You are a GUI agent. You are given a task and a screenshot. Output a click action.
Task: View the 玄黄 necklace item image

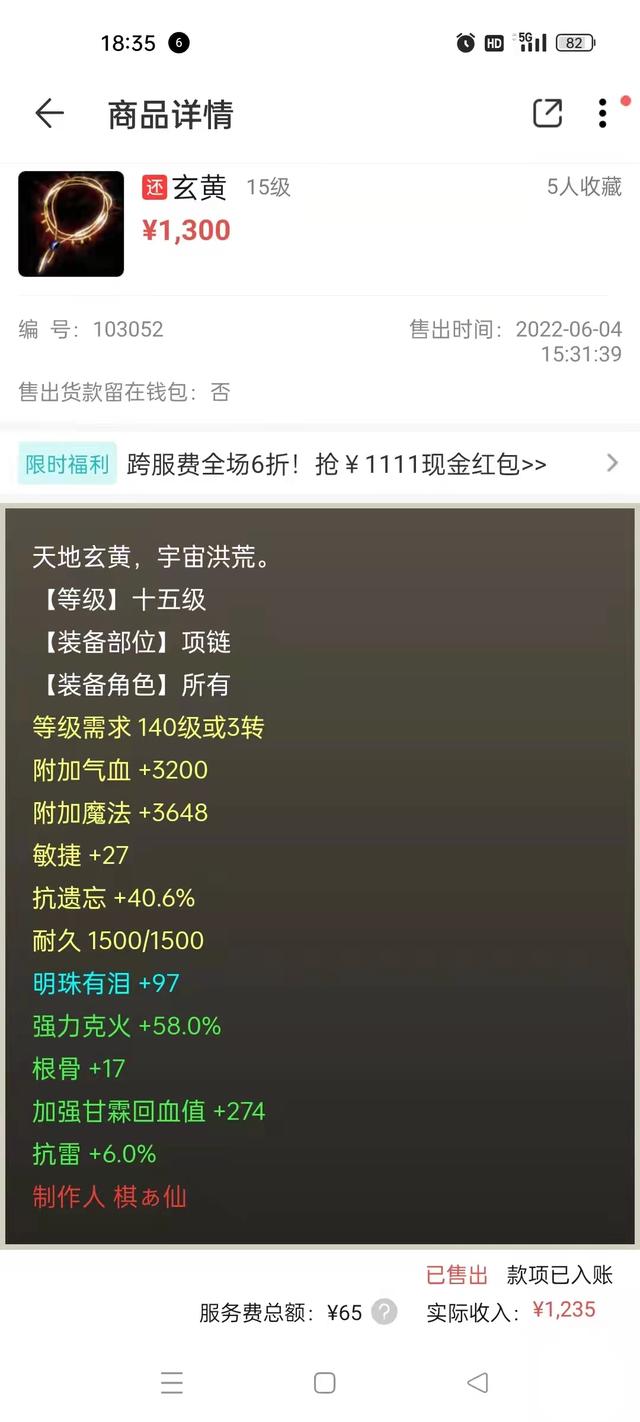pos(71,224)
